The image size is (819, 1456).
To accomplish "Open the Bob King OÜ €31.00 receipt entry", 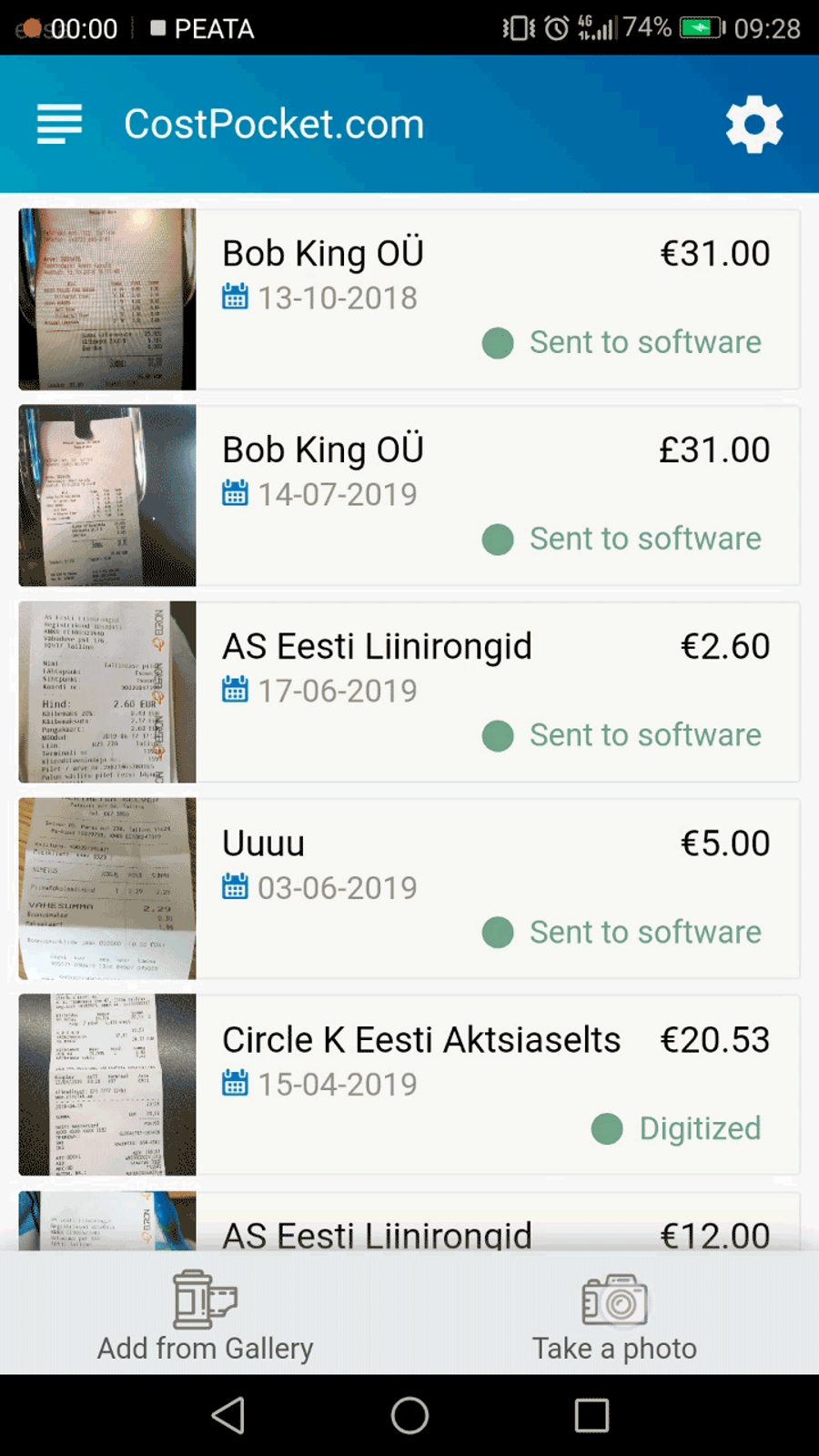I will click(455, 273).
